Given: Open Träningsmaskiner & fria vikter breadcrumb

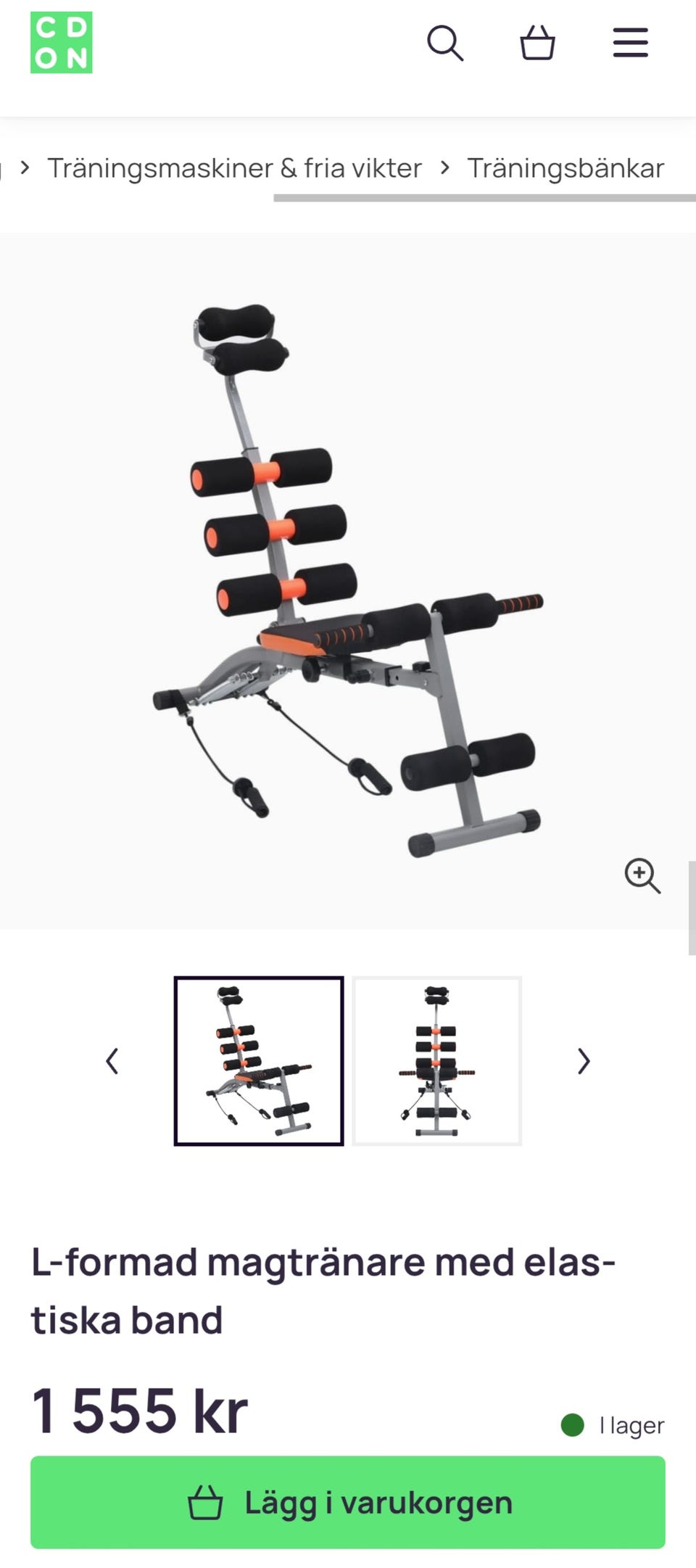Looking at the screenshot, I should (234, 168).
